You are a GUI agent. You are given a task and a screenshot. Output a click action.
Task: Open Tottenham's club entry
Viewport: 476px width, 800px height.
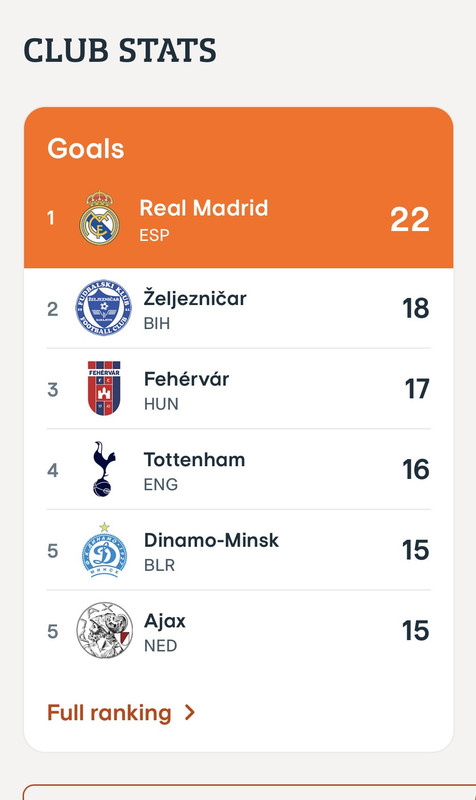coord(238,469)
